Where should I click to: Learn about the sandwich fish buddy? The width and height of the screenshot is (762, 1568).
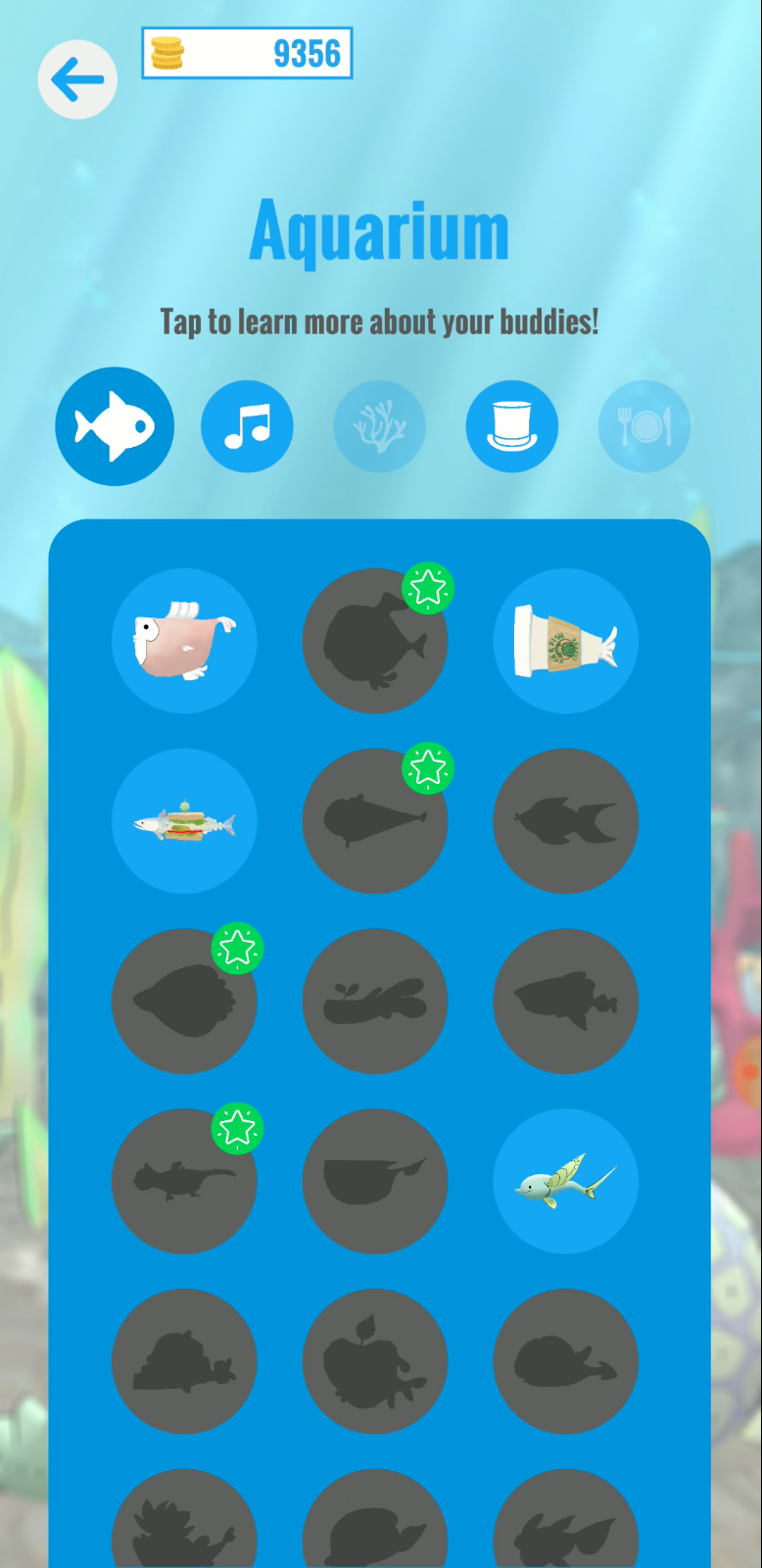tap(184, 821)
